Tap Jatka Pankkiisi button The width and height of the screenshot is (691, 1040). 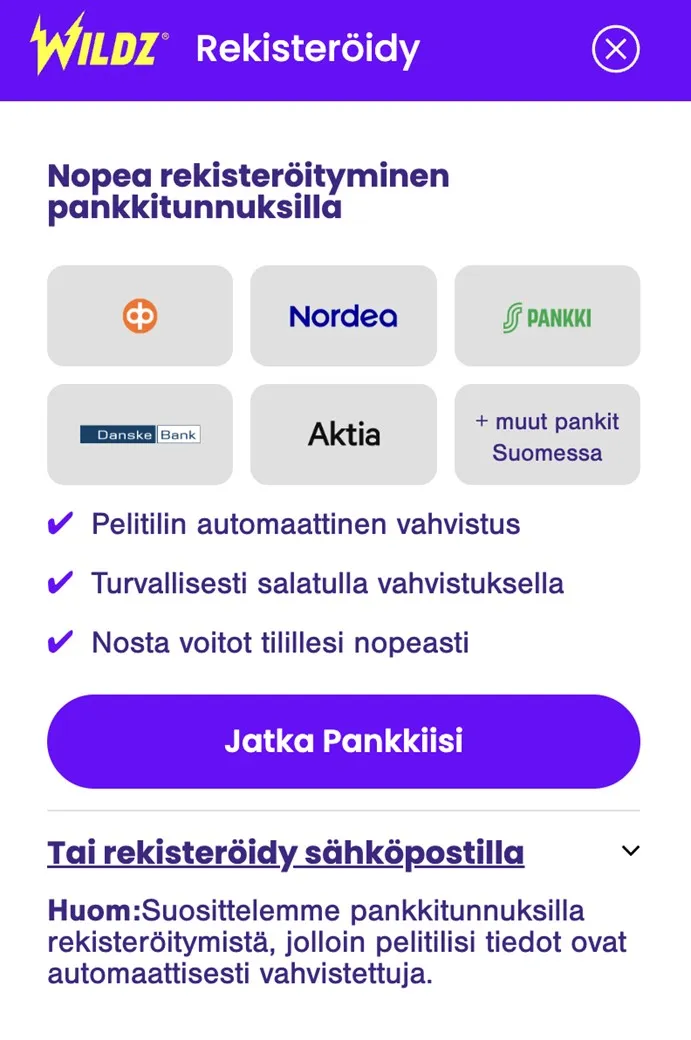pos(343,741)
